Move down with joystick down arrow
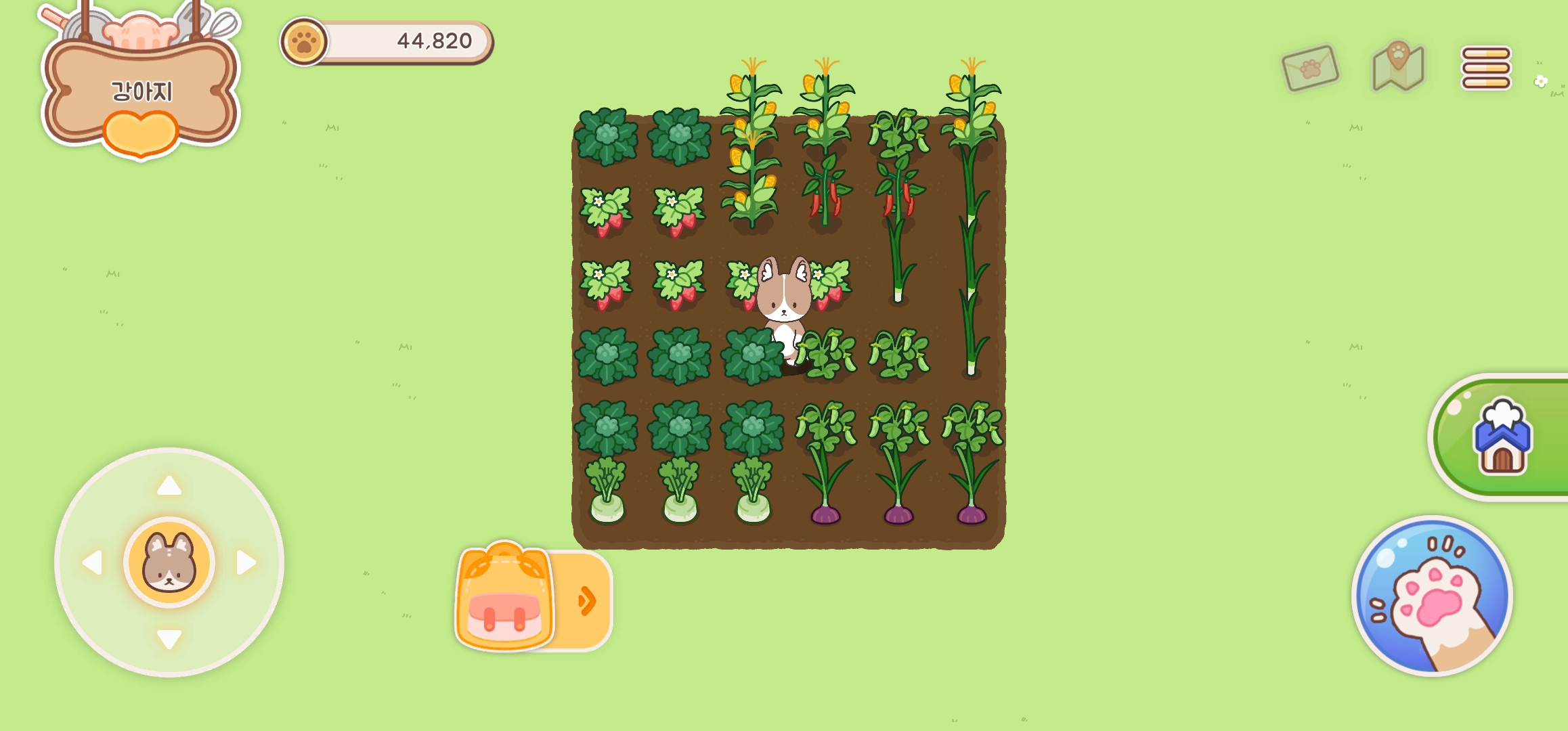This screenshot has height=731, width=1568. [169, 639]
